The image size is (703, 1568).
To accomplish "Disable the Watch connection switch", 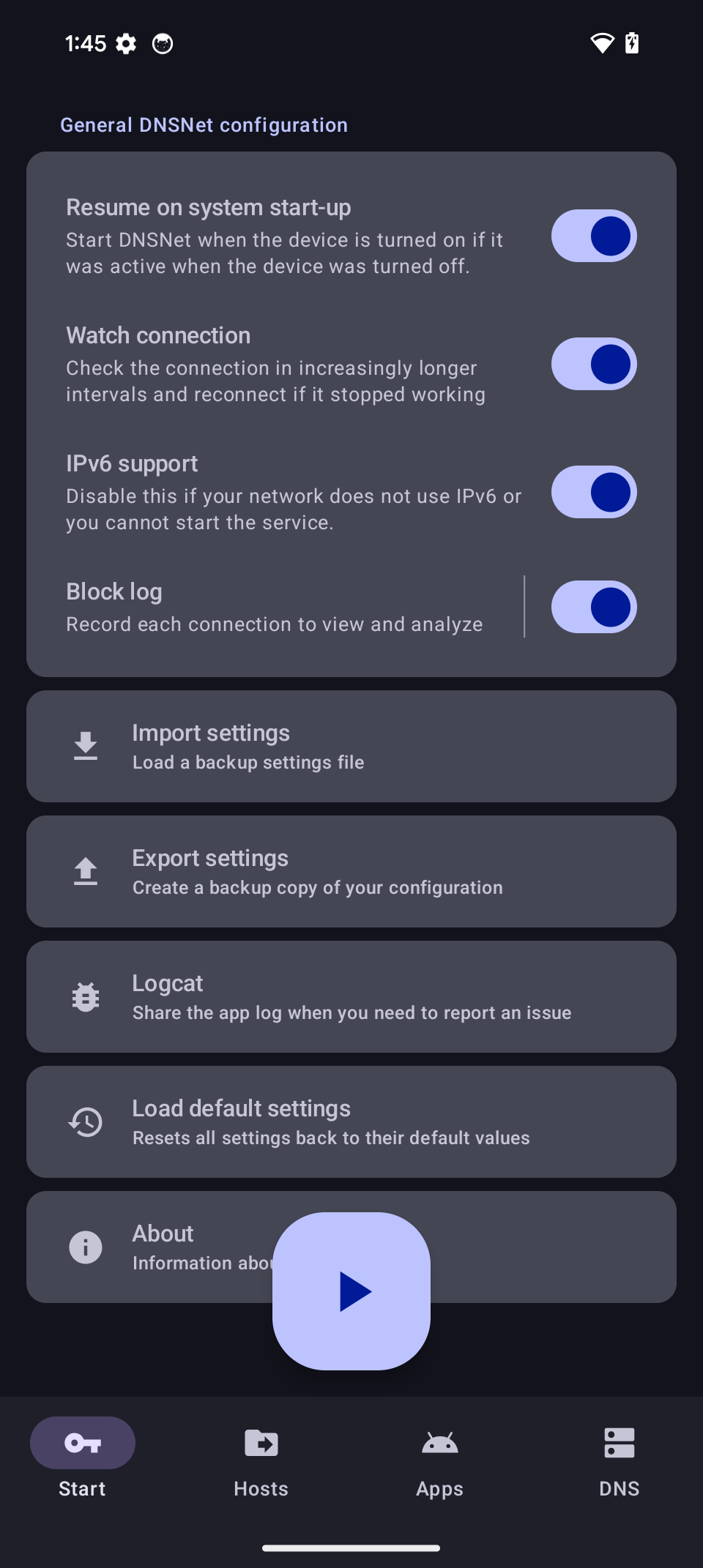I will coord(594,364).
